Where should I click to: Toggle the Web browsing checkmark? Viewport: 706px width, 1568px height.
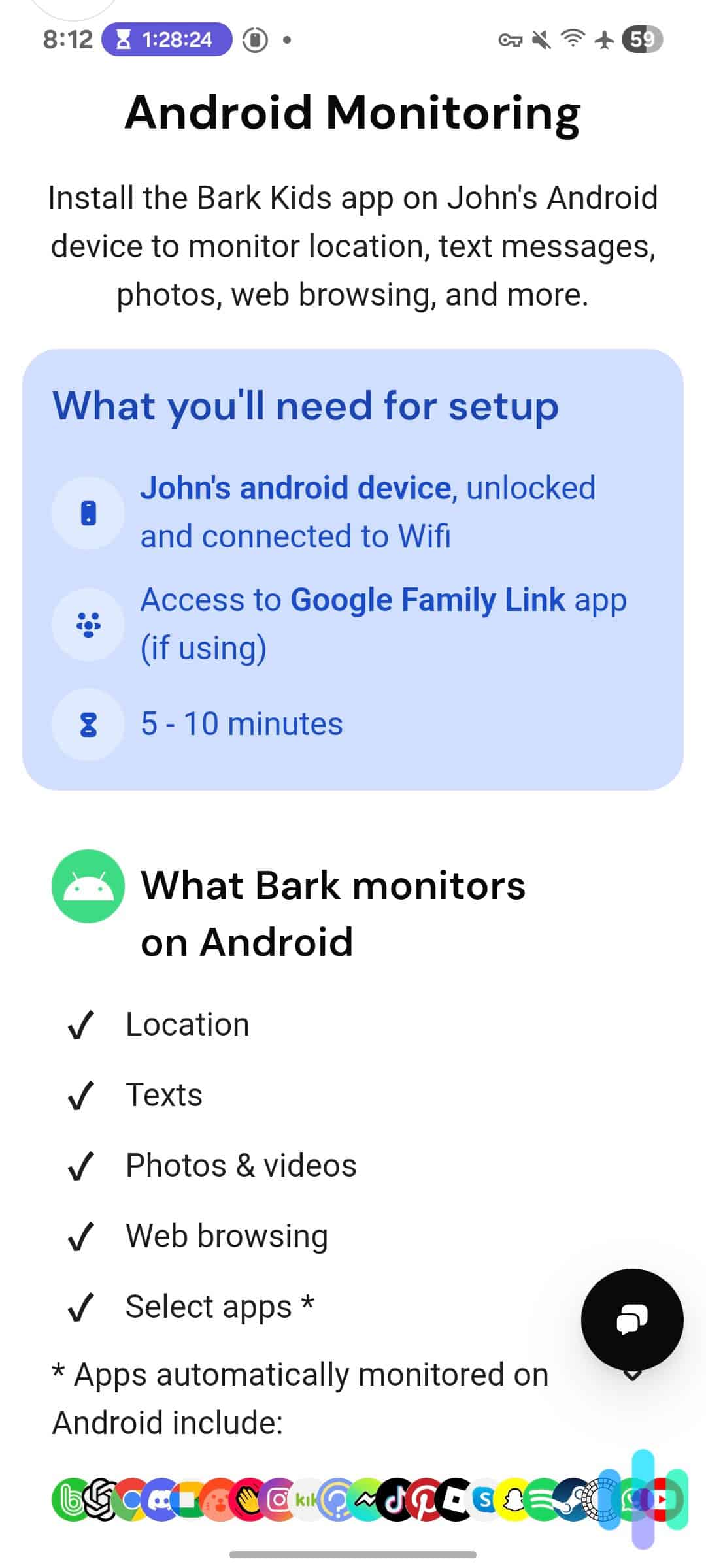coord(78,1235)
